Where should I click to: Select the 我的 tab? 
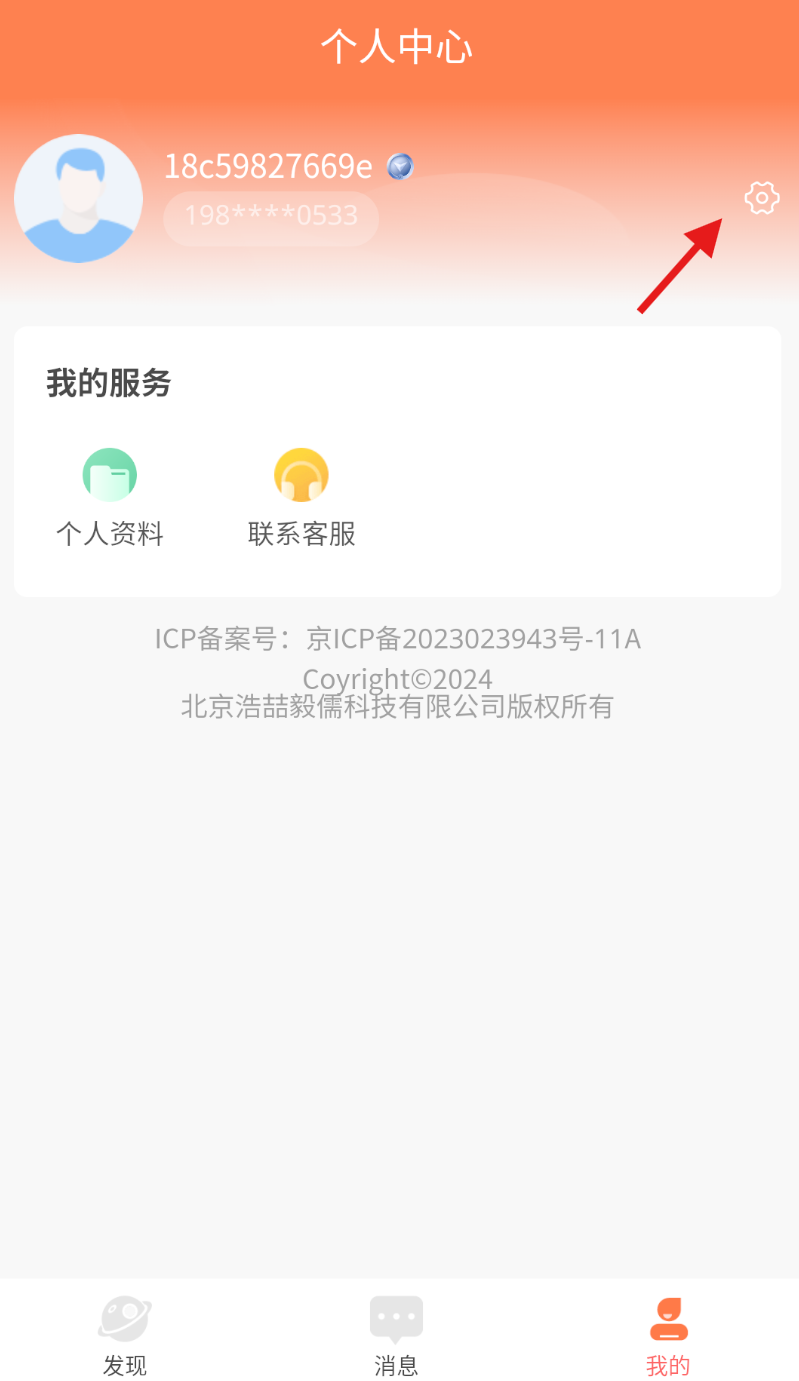pyautogui.click(x=668, y=1334)
